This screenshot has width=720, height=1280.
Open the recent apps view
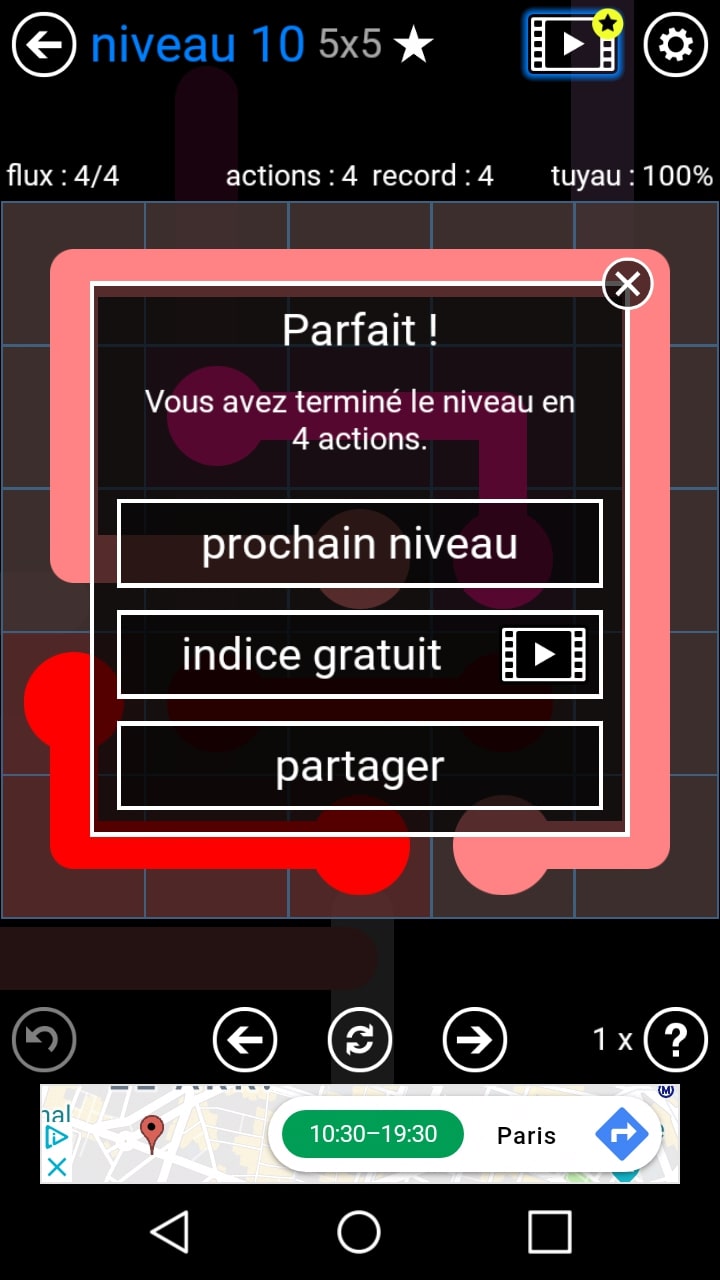[549, 1232]
